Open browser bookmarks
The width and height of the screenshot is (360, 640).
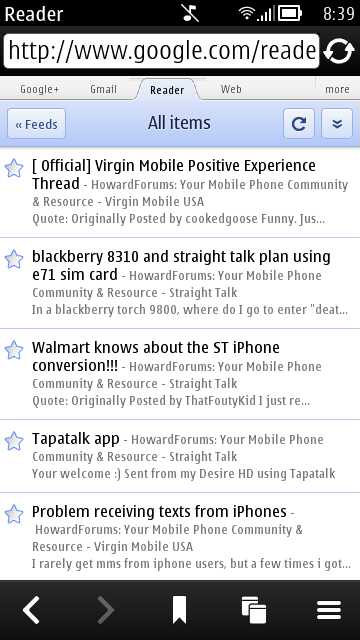click(x=179, y=610)
